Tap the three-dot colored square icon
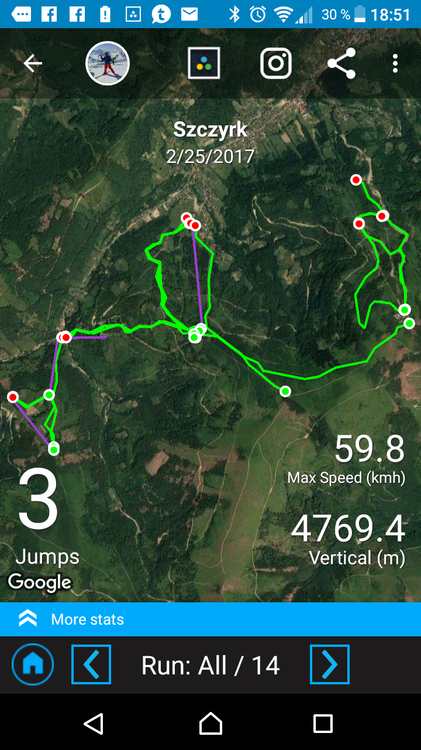The height and width of the screenshot is (750, 421). (204, 63)
